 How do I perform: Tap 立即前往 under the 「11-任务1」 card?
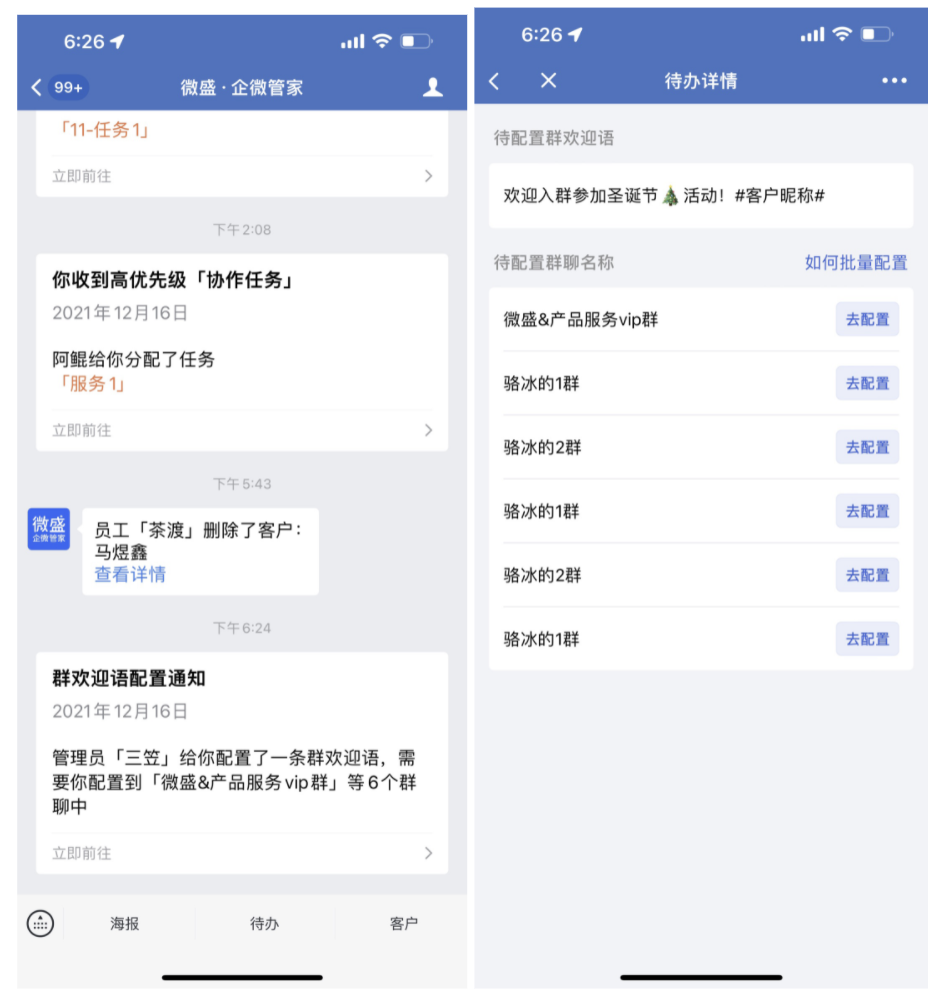(x=242, y=176)
